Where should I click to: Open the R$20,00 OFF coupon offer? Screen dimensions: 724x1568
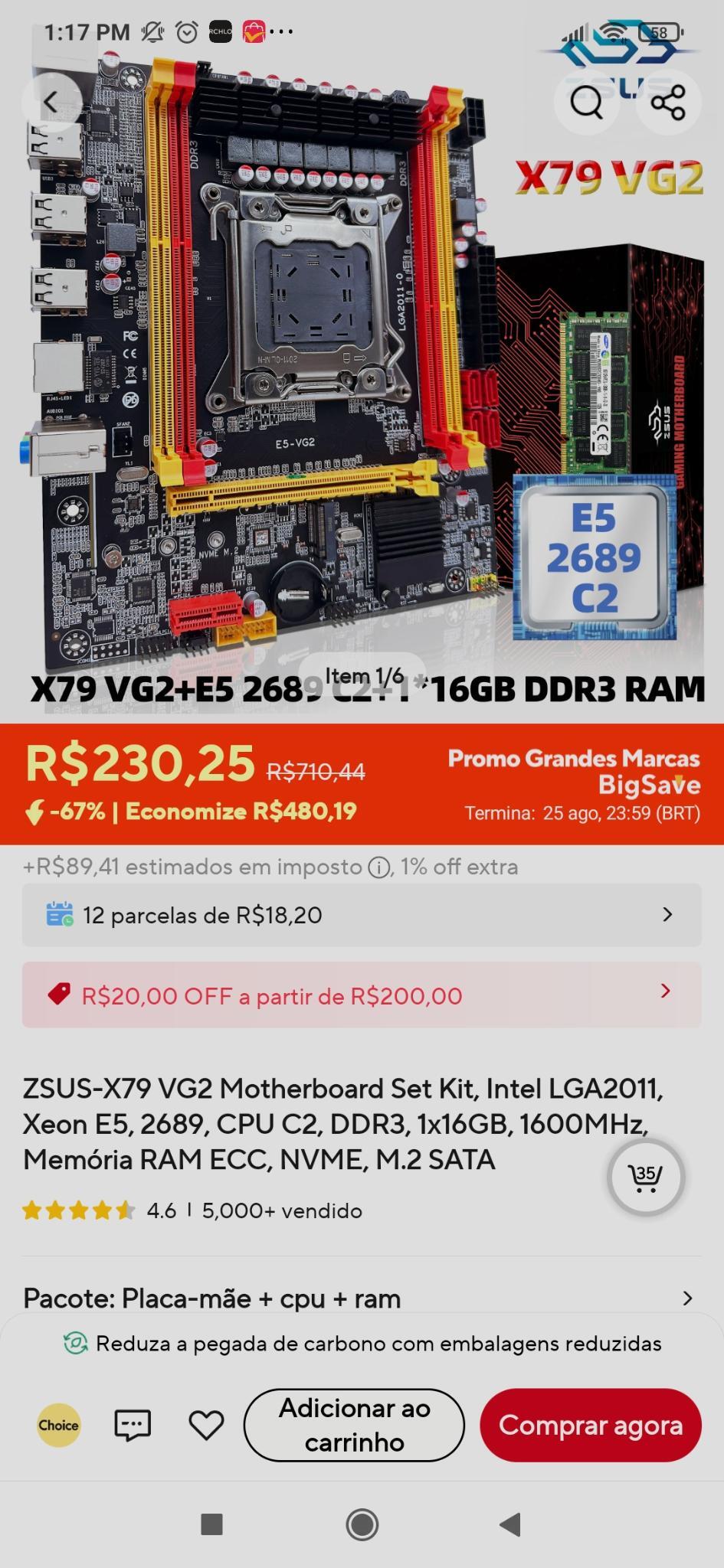362,995
